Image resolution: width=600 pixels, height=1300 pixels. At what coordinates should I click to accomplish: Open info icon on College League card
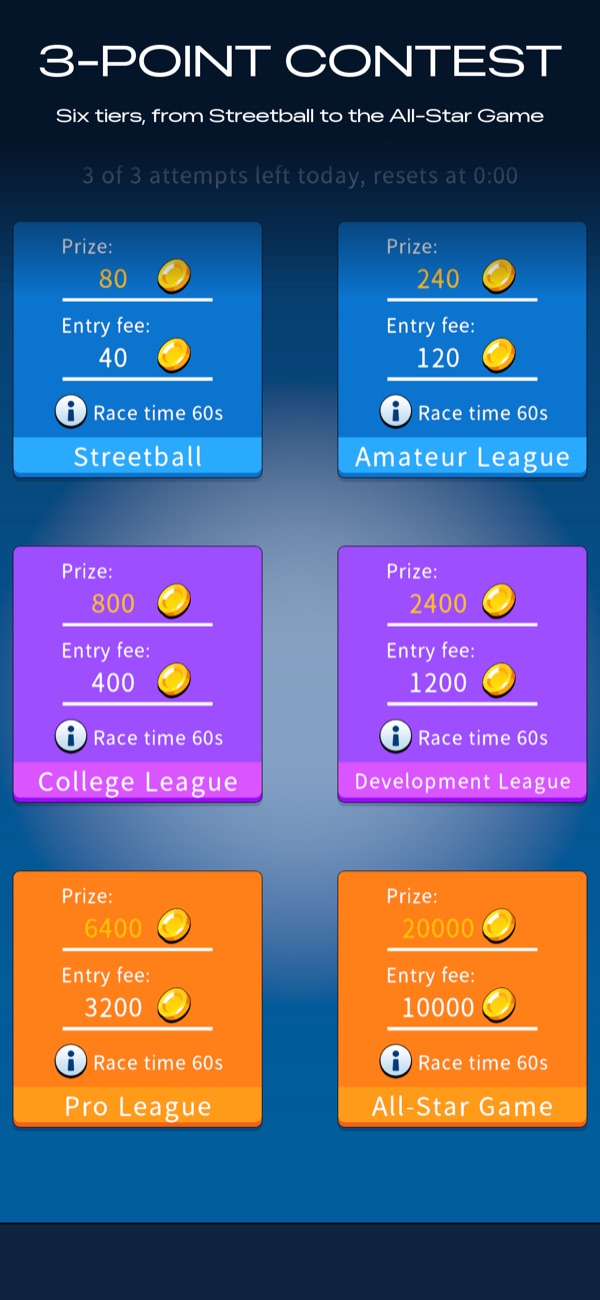(x=71, y=737)
